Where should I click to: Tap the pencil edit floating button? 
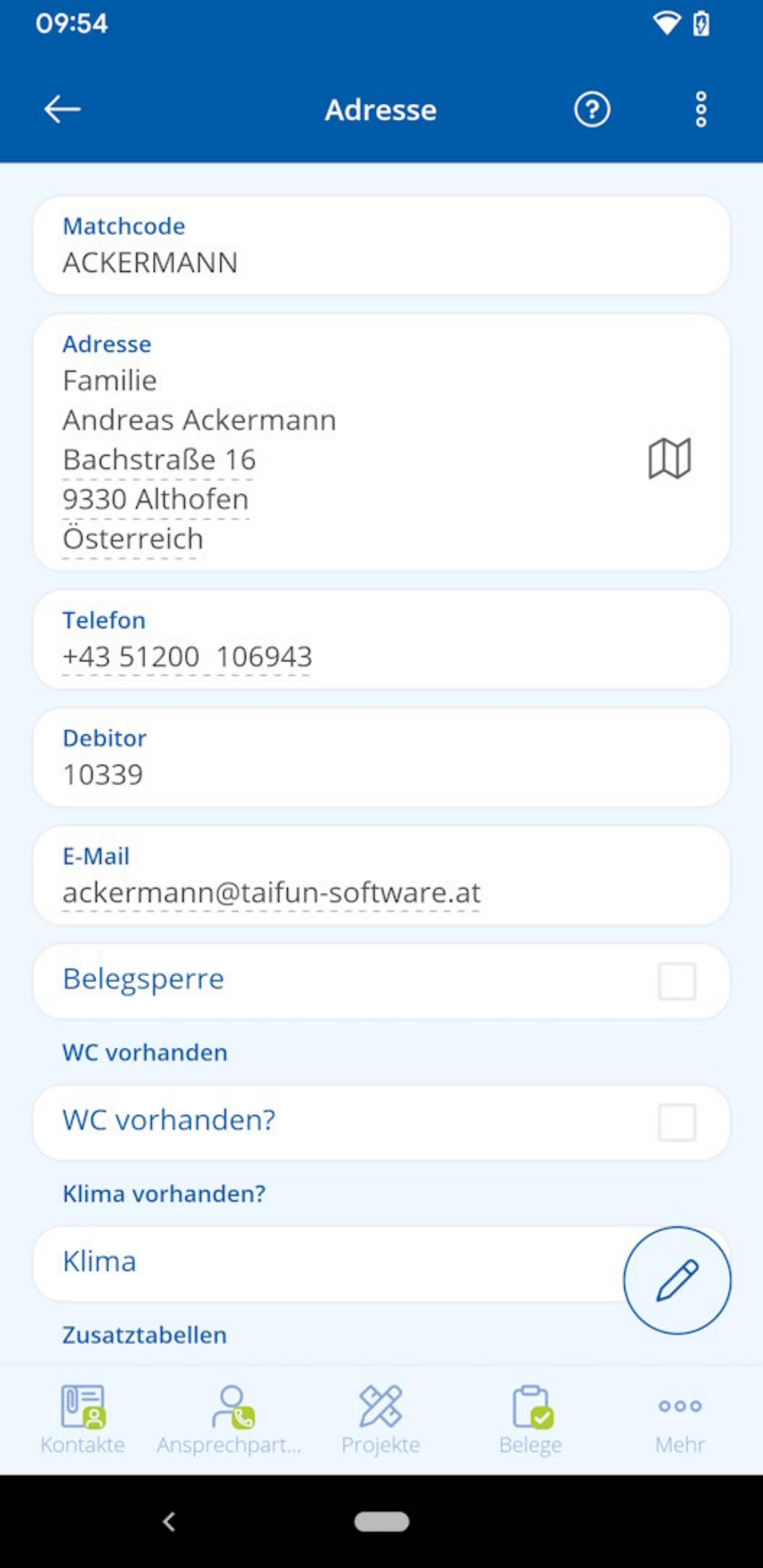point(676,1280)
